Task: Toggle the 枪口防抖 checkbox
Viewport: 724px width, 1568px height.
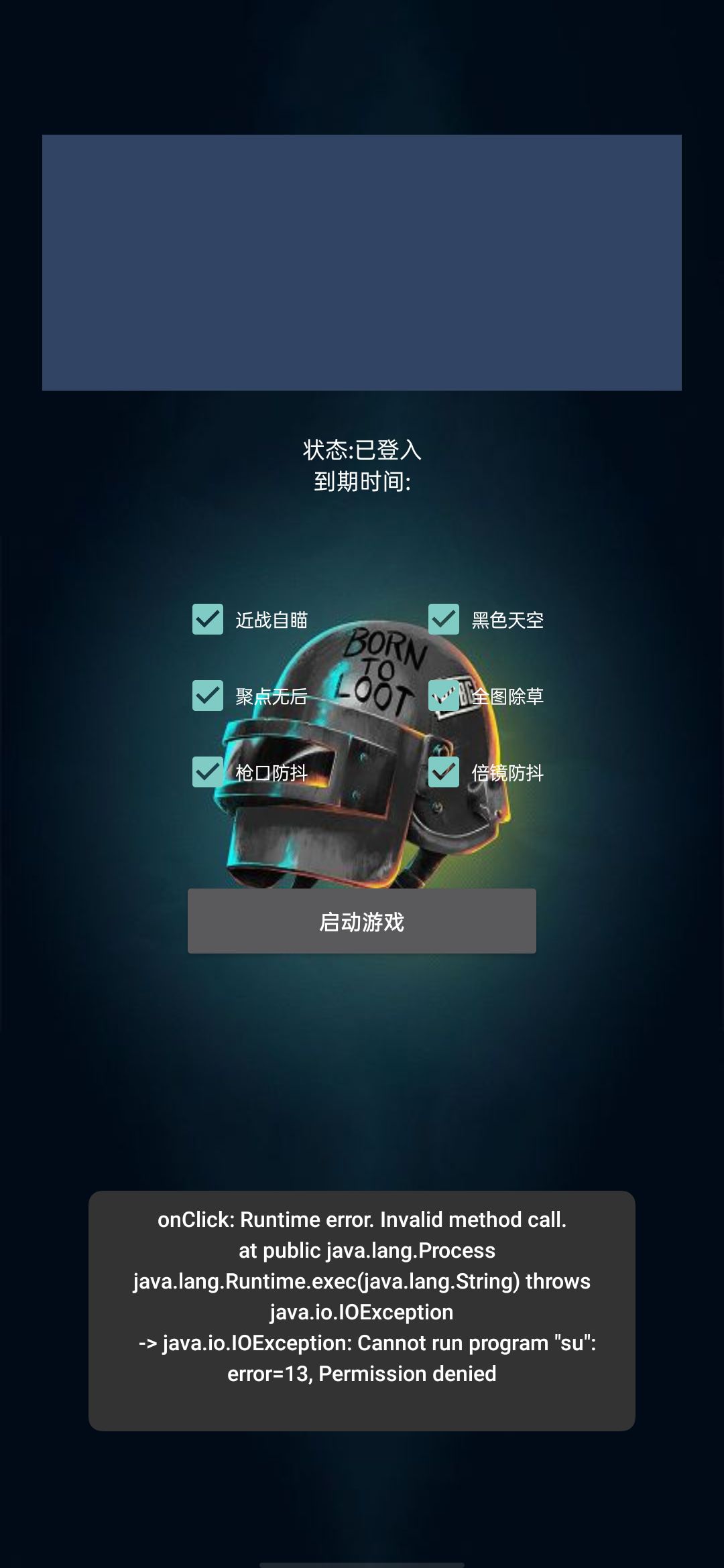Action: click(208, 772)
